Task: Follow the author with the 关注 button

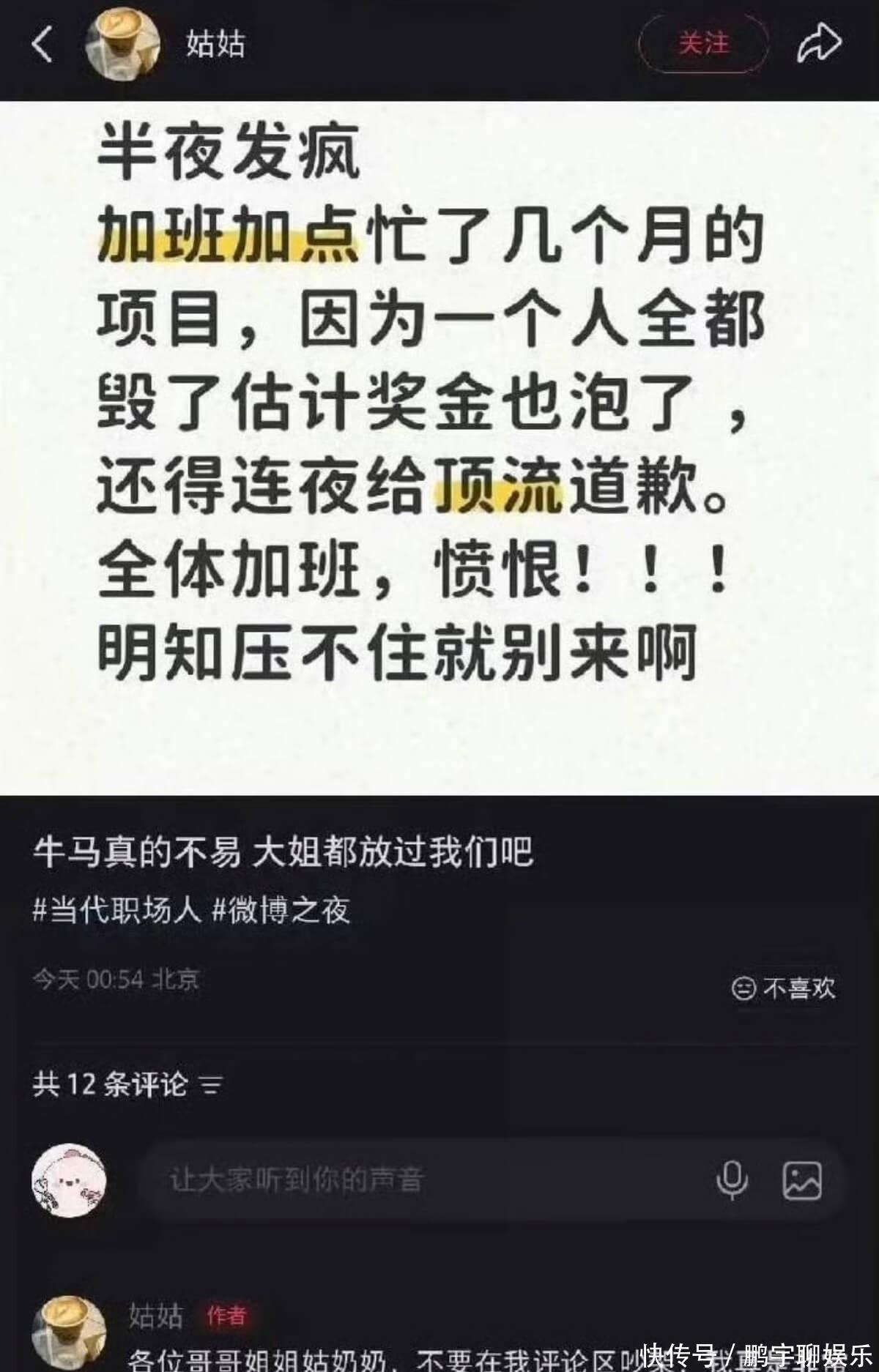Action: (704, 44)
